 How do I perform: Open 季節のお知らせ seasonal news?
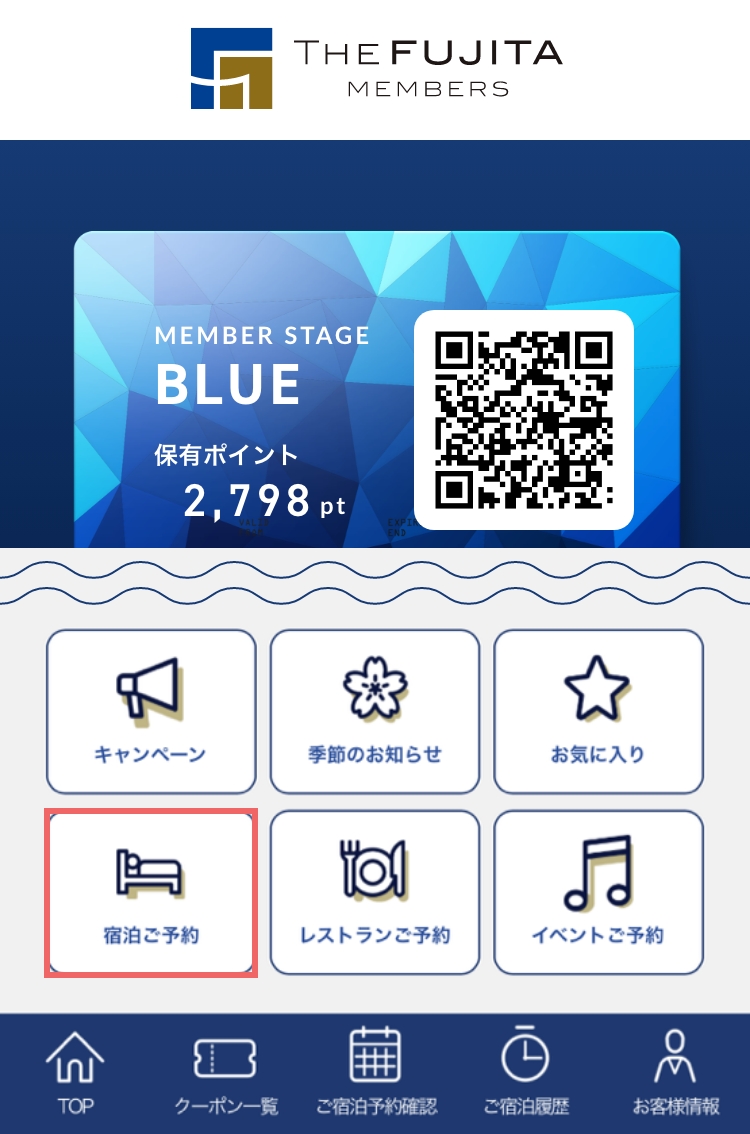click(x=375, y=711)
